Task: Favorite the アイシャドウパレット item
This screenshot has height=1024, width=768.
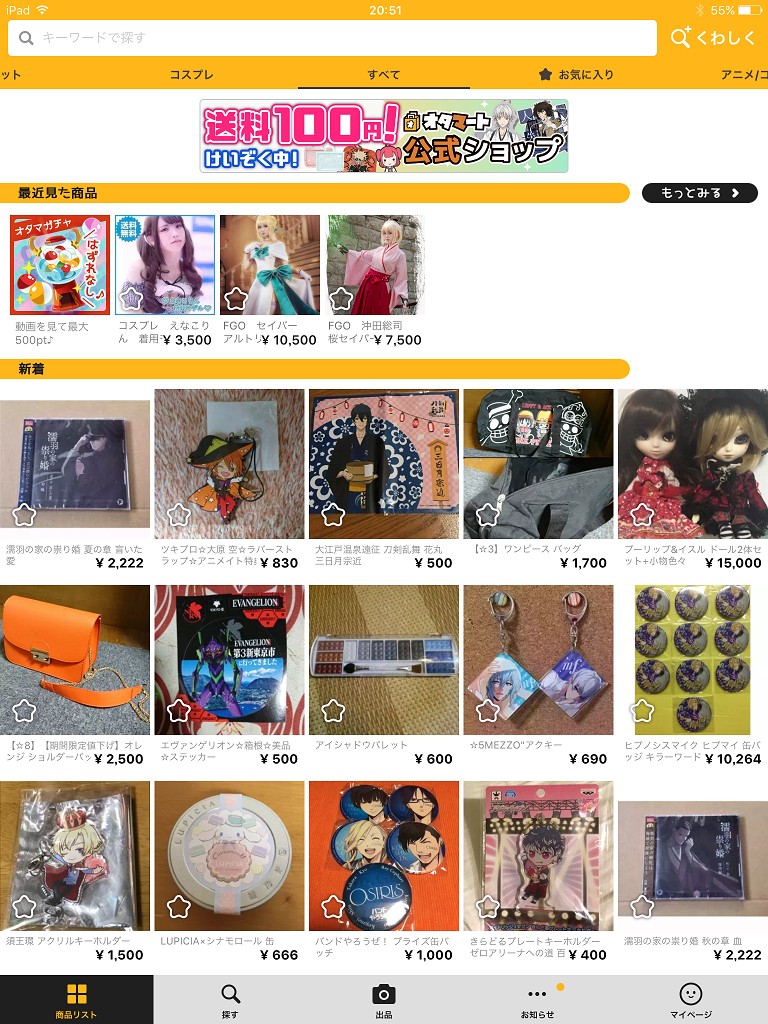Action: 333,711
